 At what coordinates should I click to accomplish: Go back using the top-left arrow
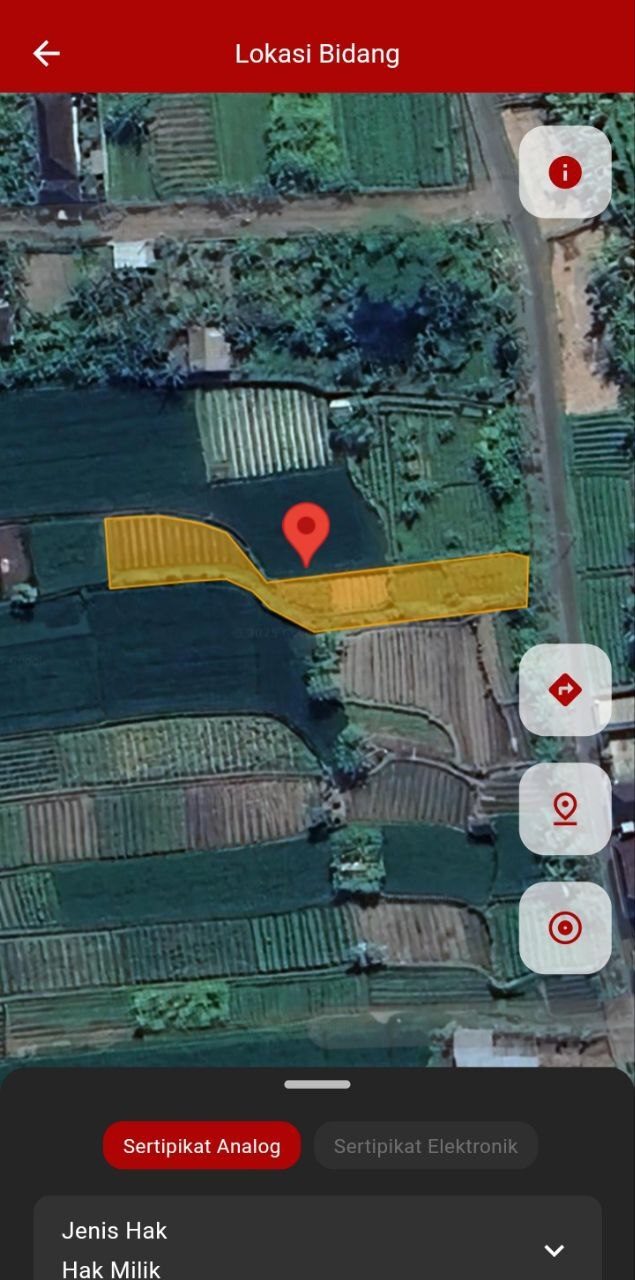[x=46, y=54]
